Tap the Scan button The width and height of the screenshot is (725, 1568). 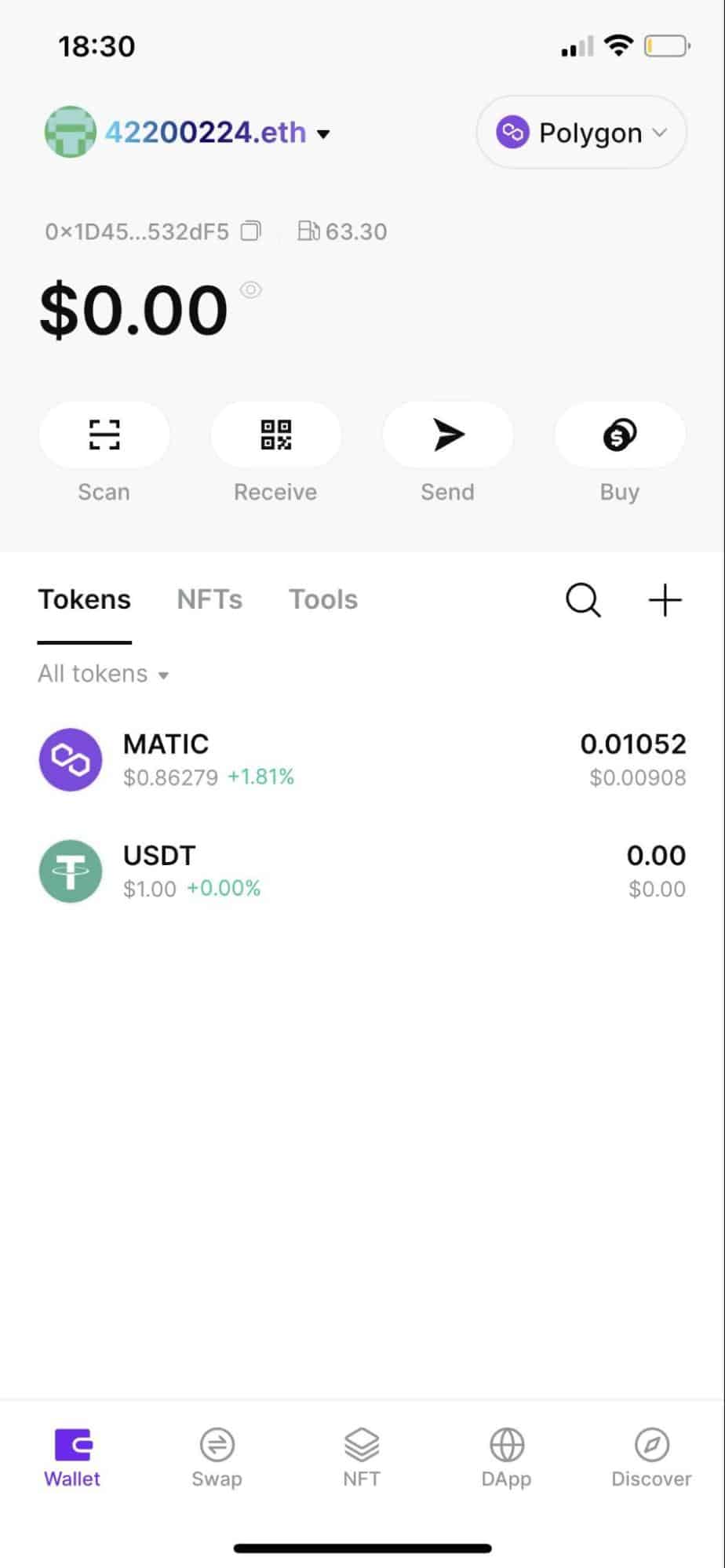[x=104, y=453]
